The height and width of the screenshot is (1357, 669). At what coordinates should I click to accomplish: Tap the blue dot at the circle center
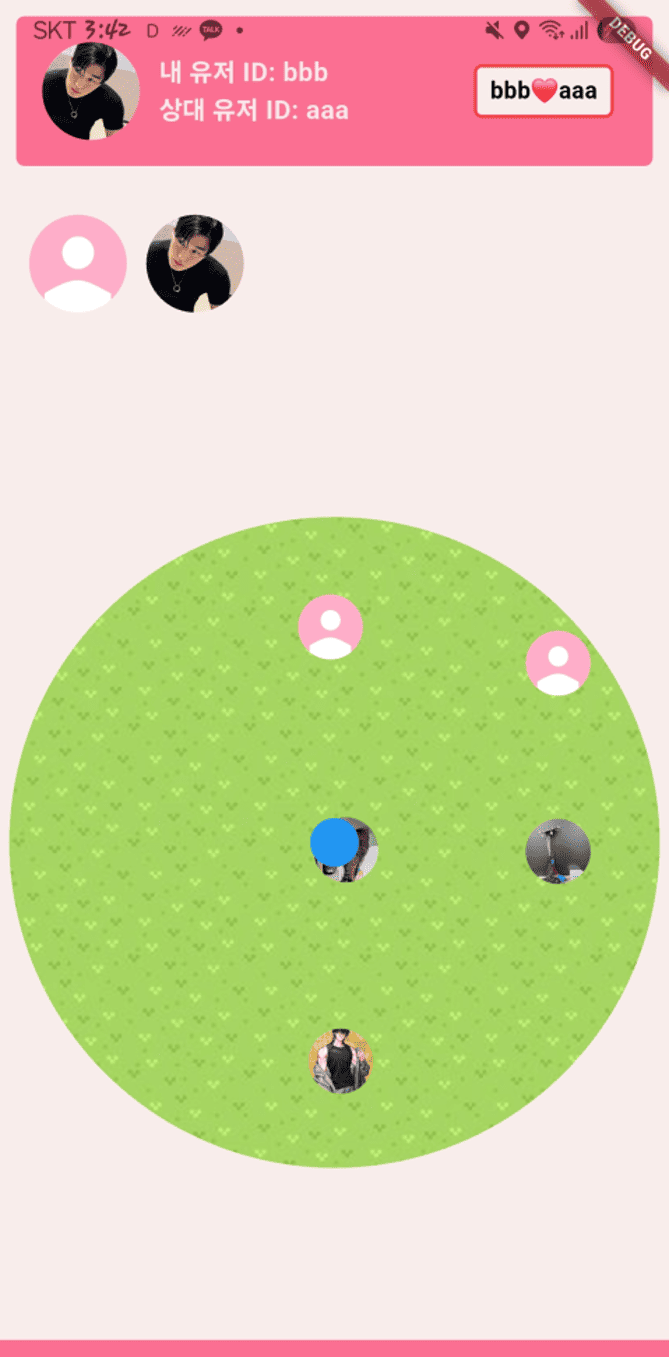pos(334,841)
